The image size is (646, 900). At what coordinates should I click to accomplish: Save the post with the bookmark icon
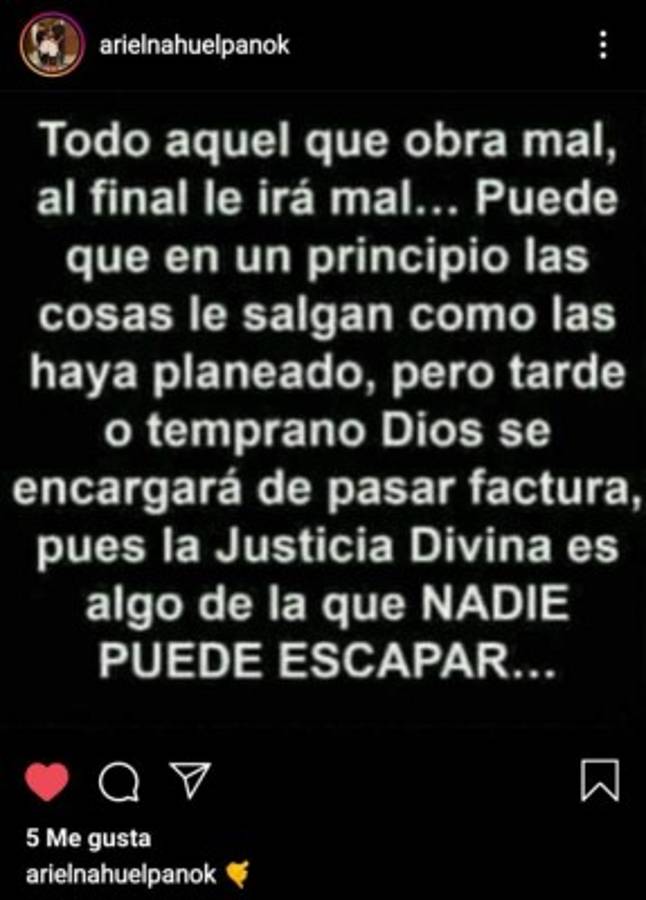tap(599, 781)
